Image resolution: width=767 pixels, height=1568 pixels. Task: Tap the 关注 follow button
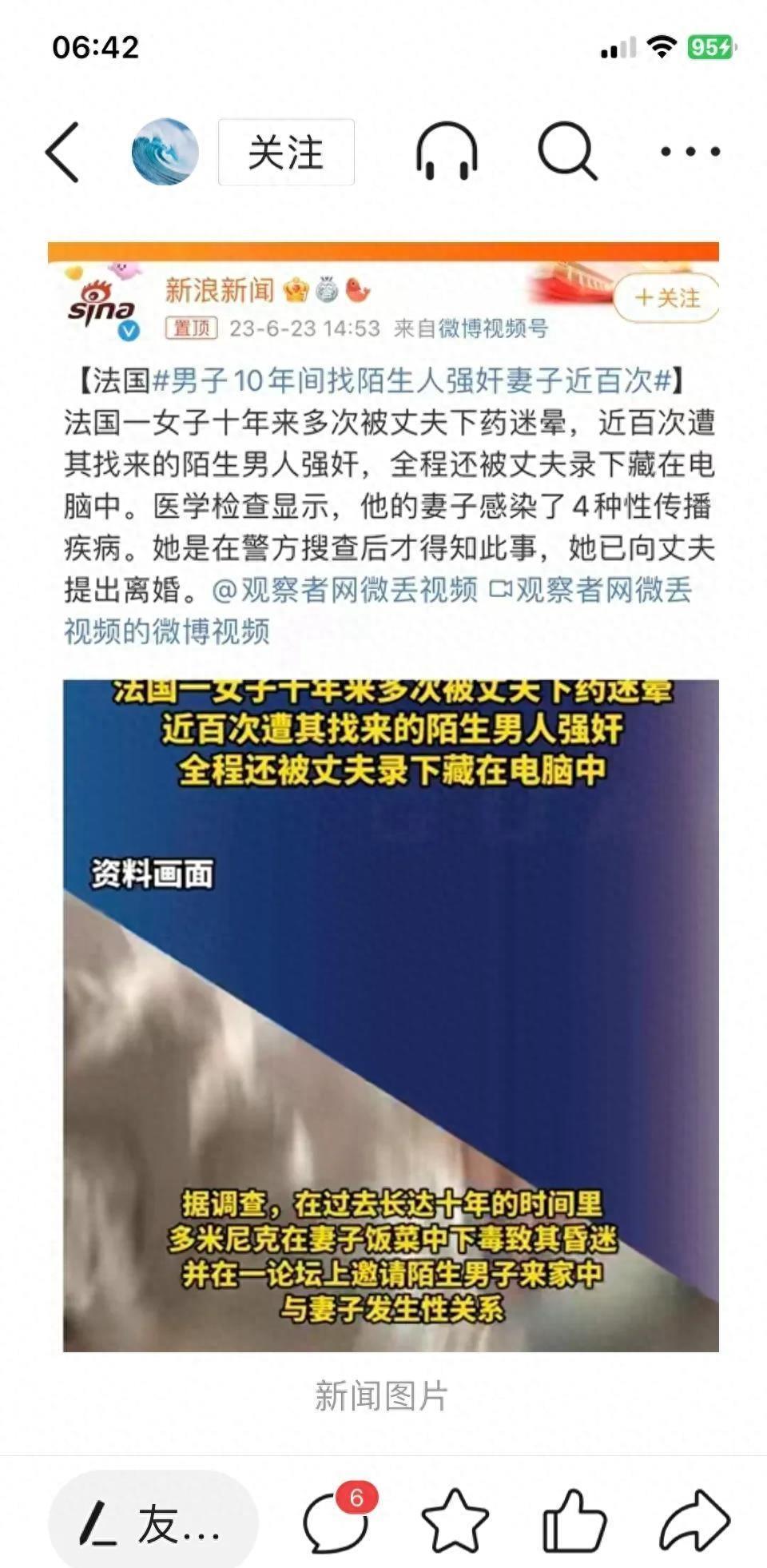(286, 152)
